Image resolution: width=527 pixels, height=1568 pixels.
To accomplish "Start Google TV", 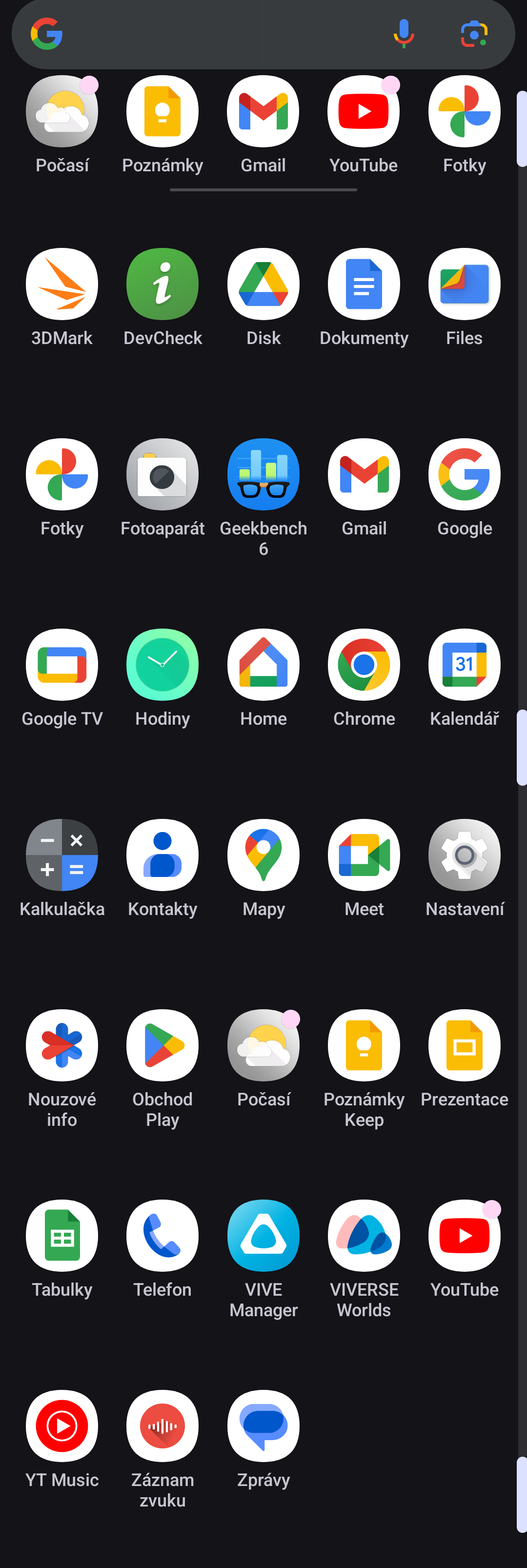I will [x=62, y=665].
